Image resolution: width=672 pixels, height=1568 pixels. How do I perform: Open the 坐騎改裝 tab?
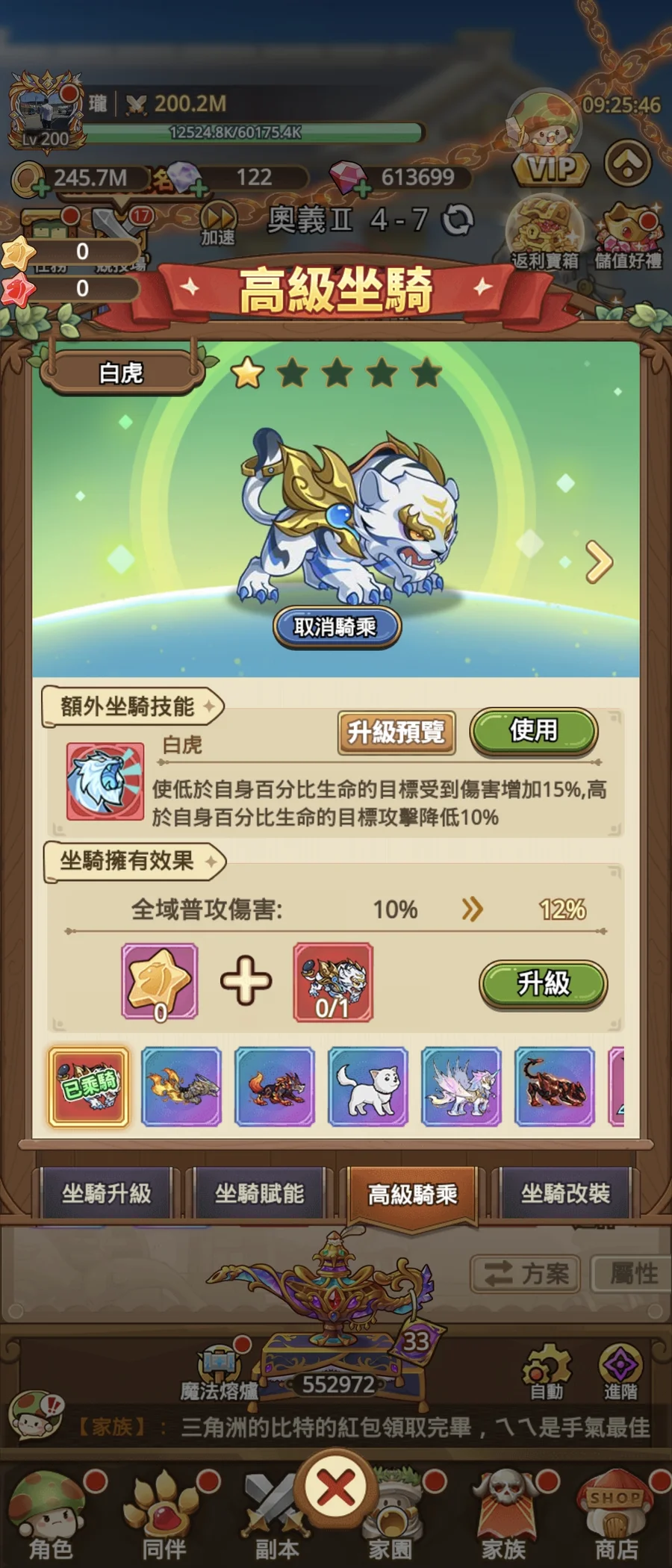coord(565,1194)
